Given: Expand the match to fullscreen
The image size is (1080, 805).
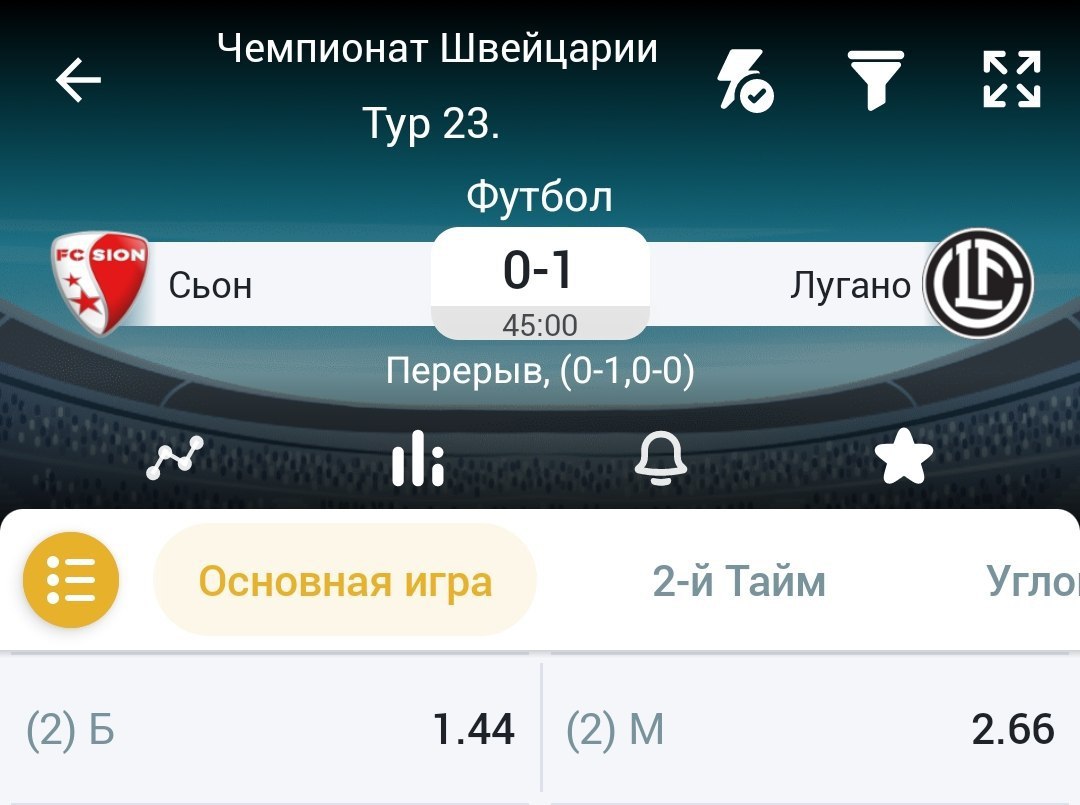Looking at the screenshot, I should click(1011, 80).
